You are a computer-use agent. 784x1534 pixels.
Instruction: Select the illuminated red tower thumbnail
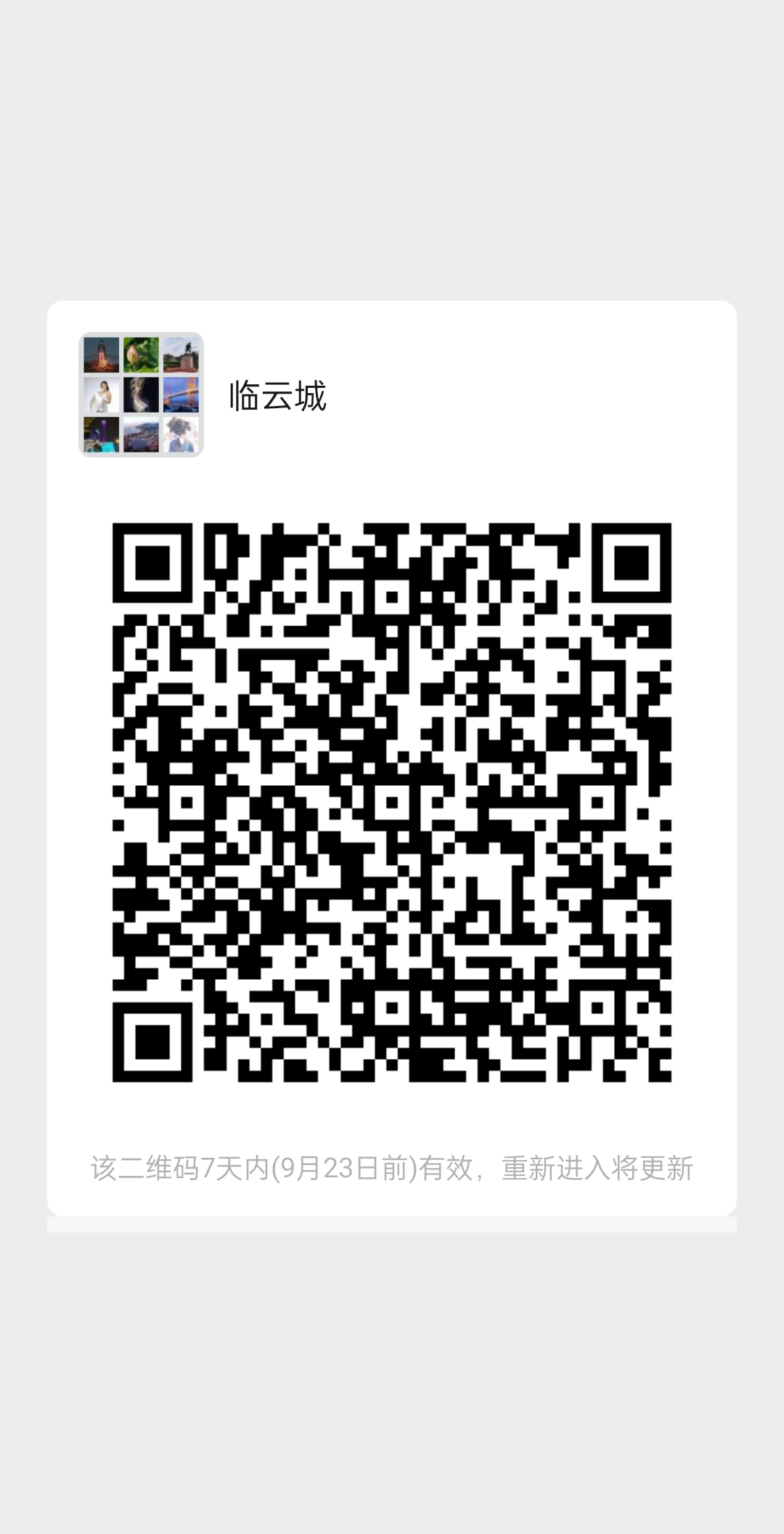coord(100,354)
